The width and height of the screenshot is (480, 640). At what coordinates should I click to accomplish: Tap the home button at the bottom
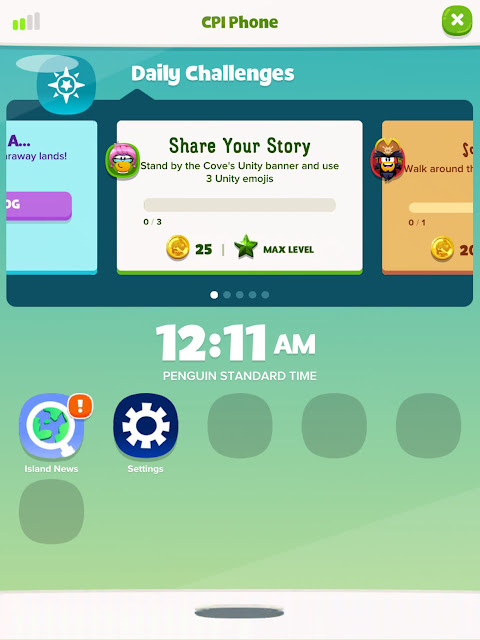click(x=240, y=612)
